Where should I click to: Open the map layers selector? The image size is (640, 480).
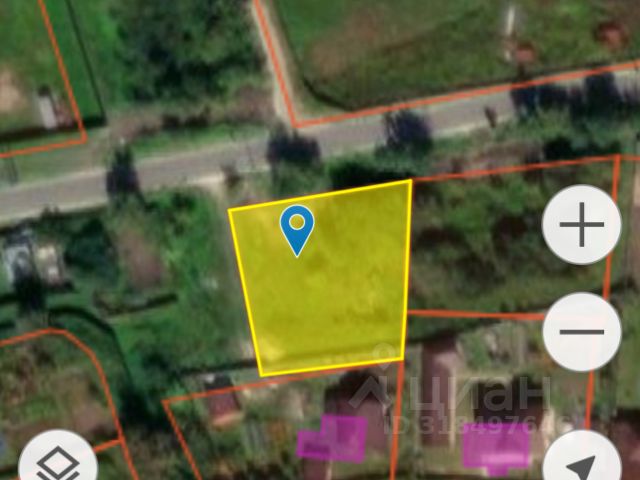click(x=58, y=463)
